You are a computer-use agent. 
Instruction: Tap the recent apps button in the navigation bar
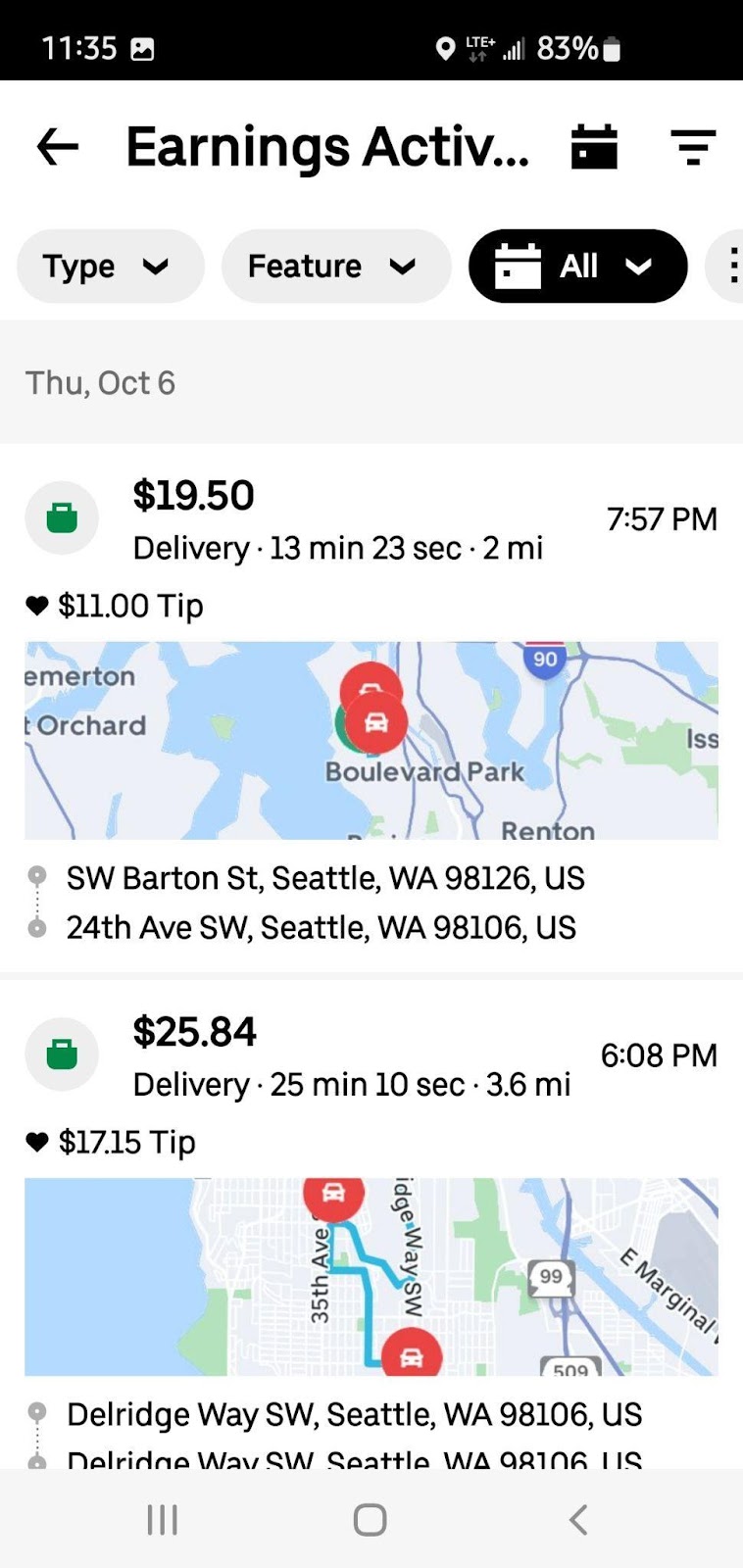click(161, 1517)
